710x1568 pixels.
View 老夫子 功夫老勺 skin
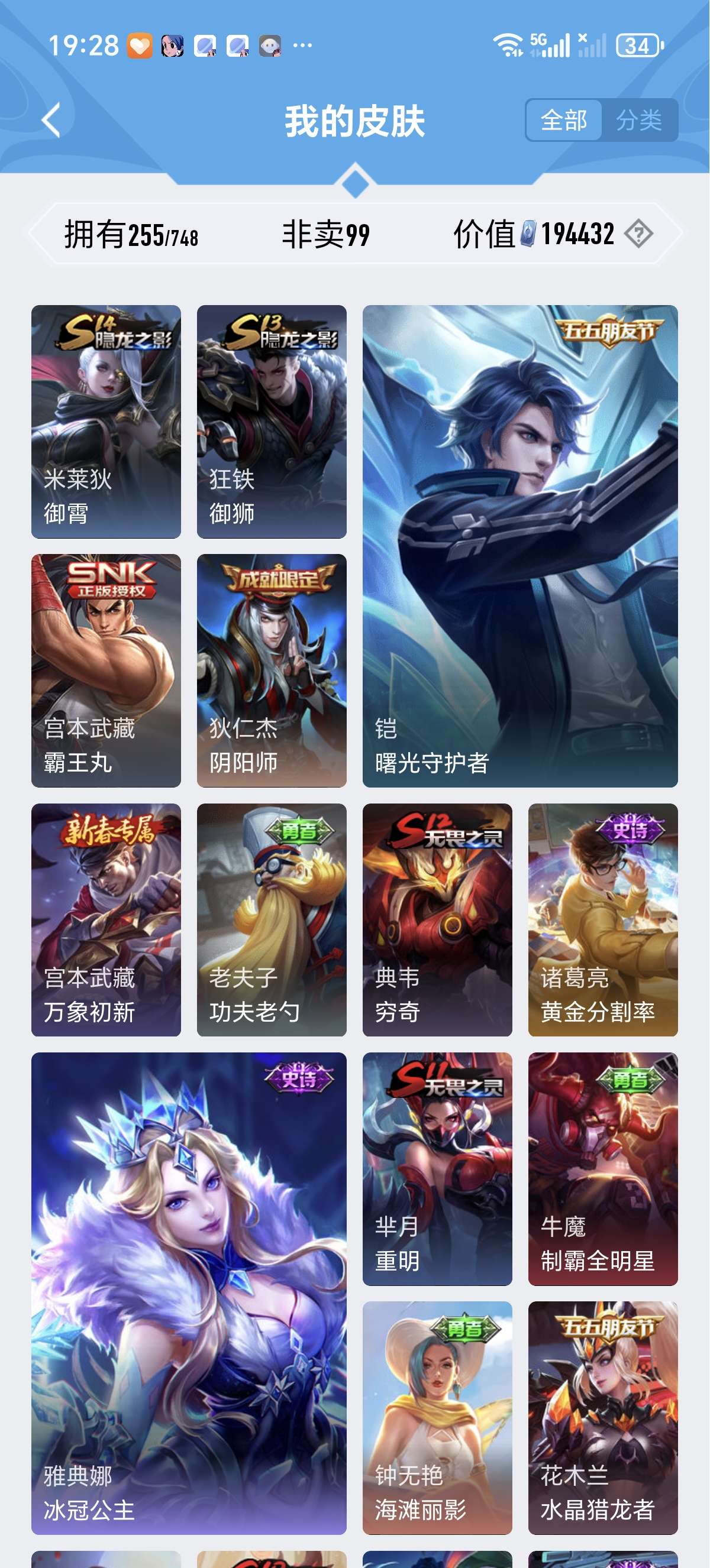pos(272,920)
